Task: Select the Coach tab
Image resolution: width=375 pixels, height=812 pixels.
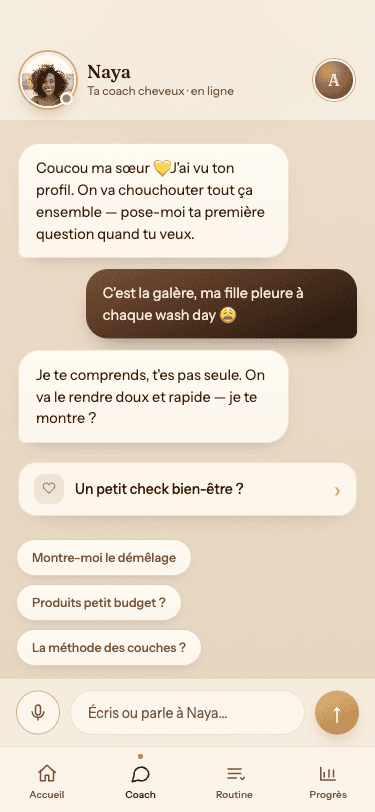Action: [140, 781]
